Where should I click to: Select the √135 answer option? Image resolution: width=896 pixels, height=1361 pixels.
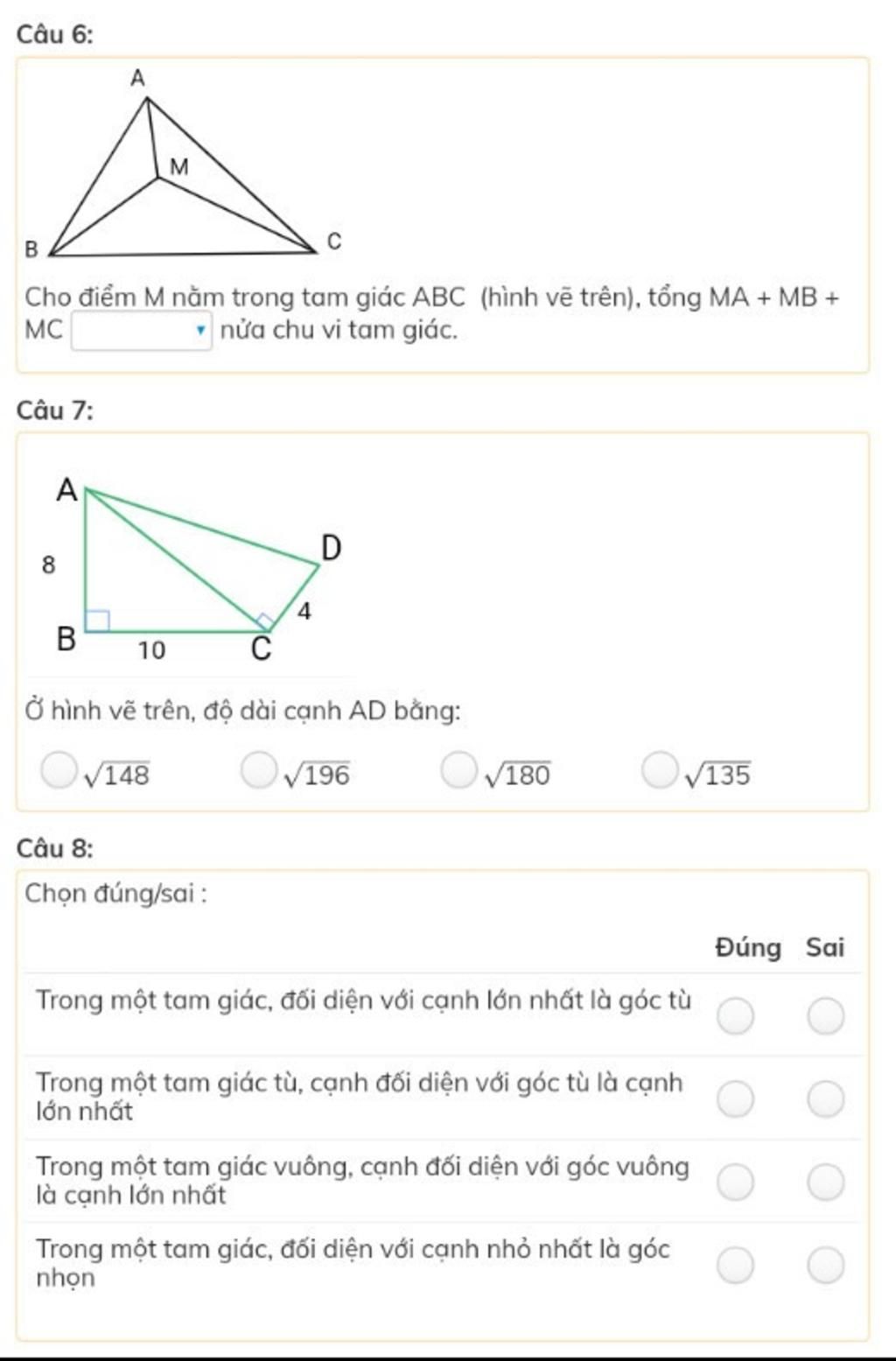[x=659, y=770]
